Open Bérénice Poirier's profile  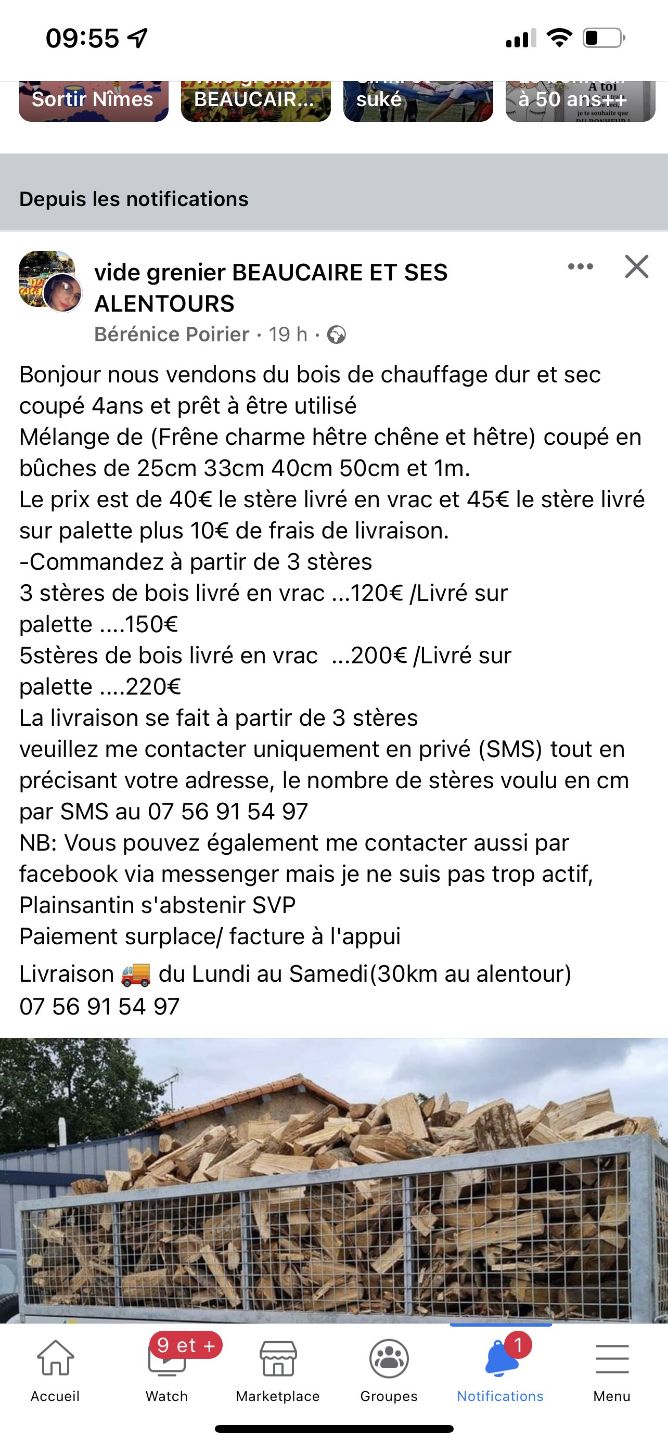tap(171, 334)
